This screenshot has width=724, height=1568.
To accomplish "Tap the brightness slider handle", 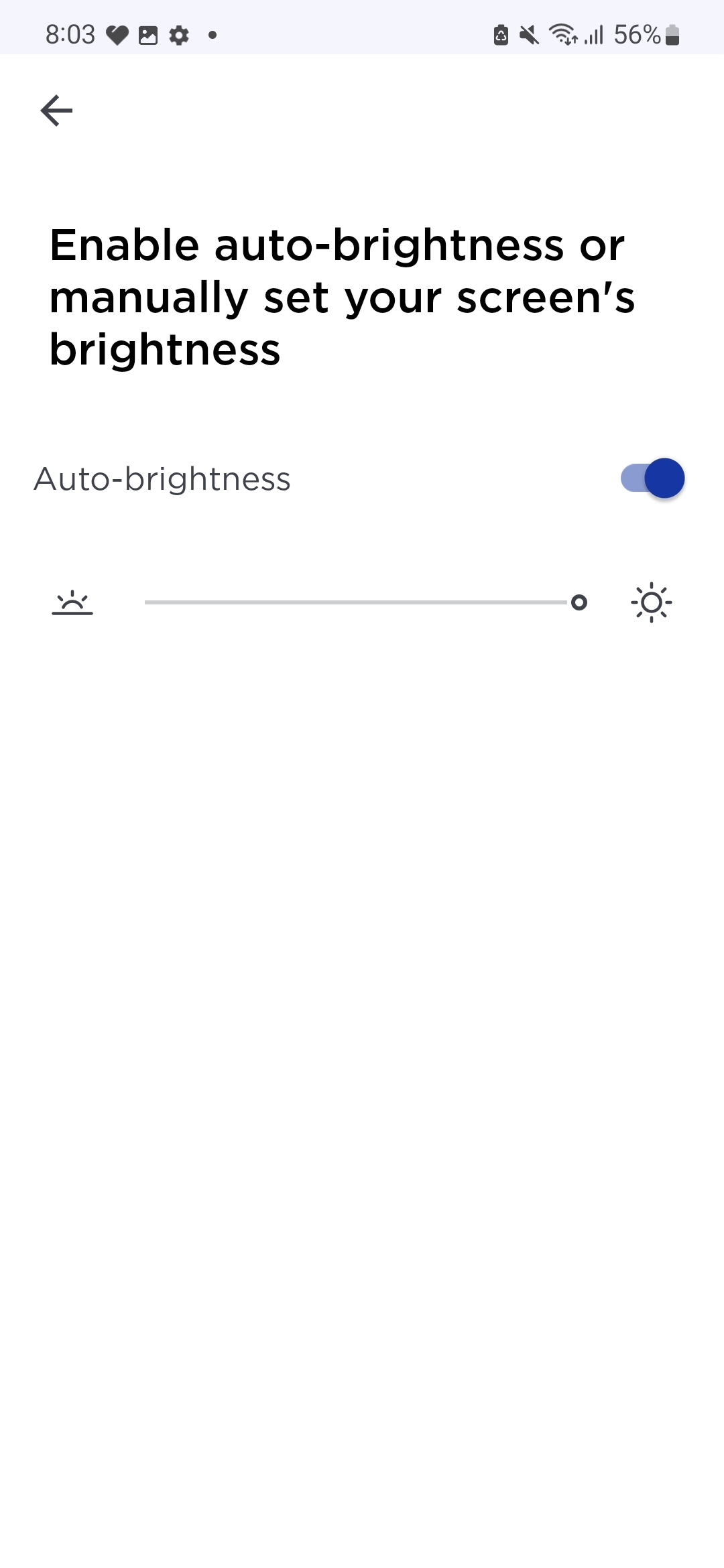I will (x=579, y=603).
